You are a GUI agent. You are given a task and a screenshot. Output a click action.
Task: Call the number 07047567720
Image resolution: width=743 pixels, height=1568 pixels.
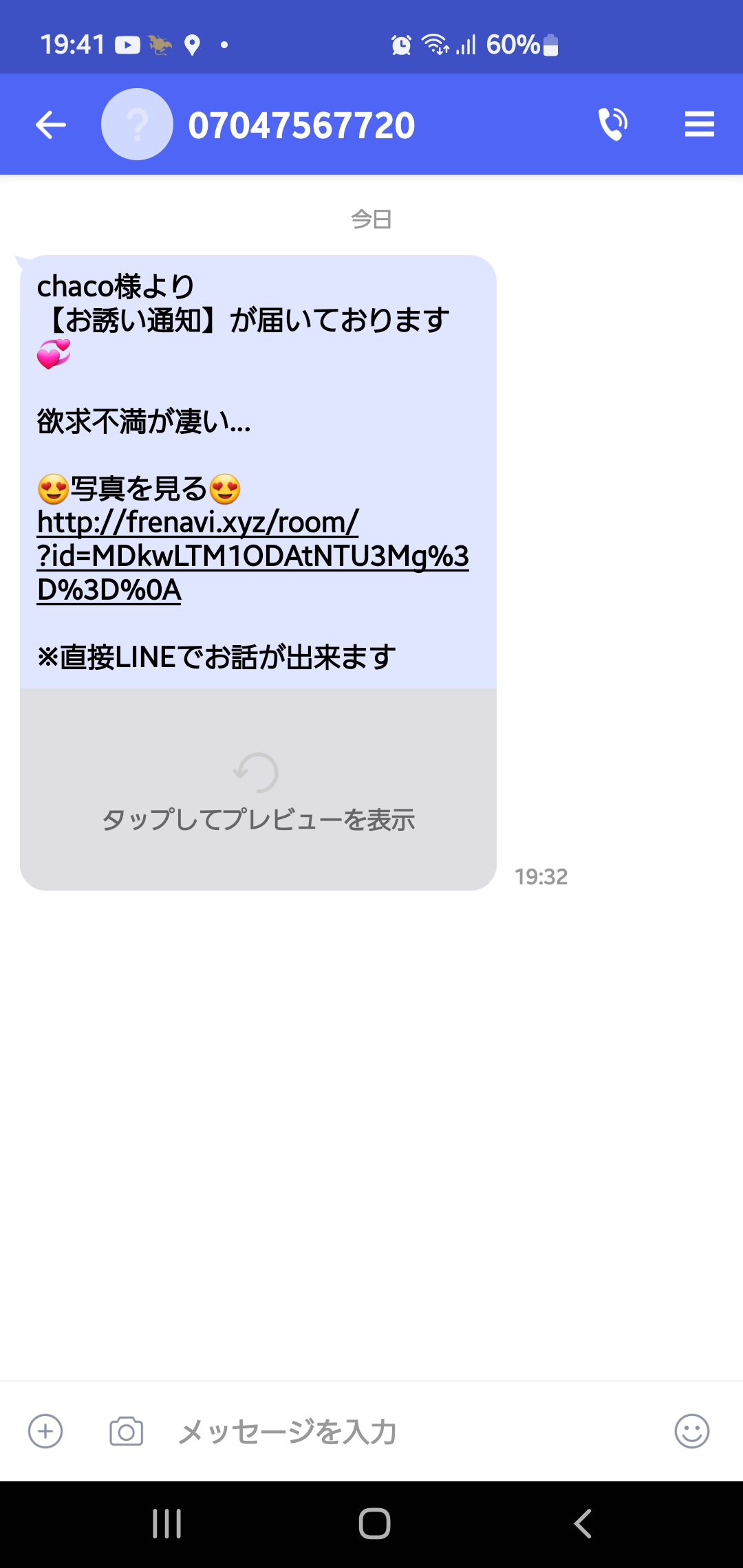pos(612,124)
